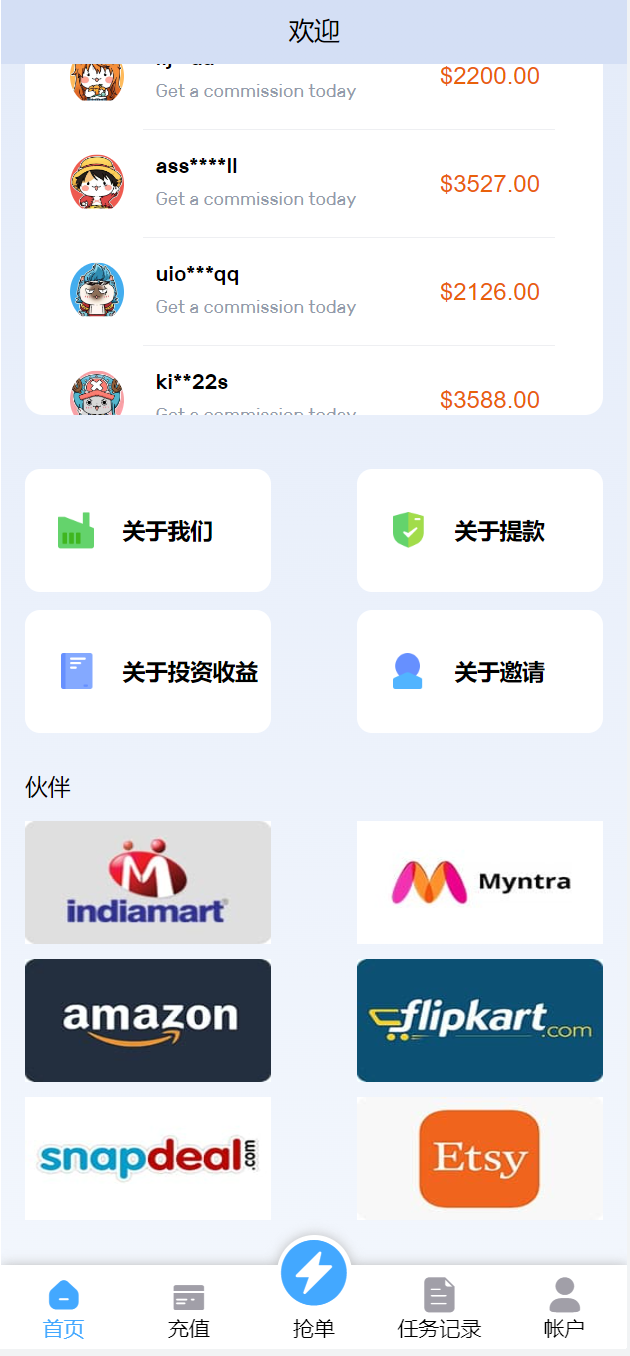Open the 关于邀请 card
Viewport: 630px width, 1356px height.
coord(480,672)
